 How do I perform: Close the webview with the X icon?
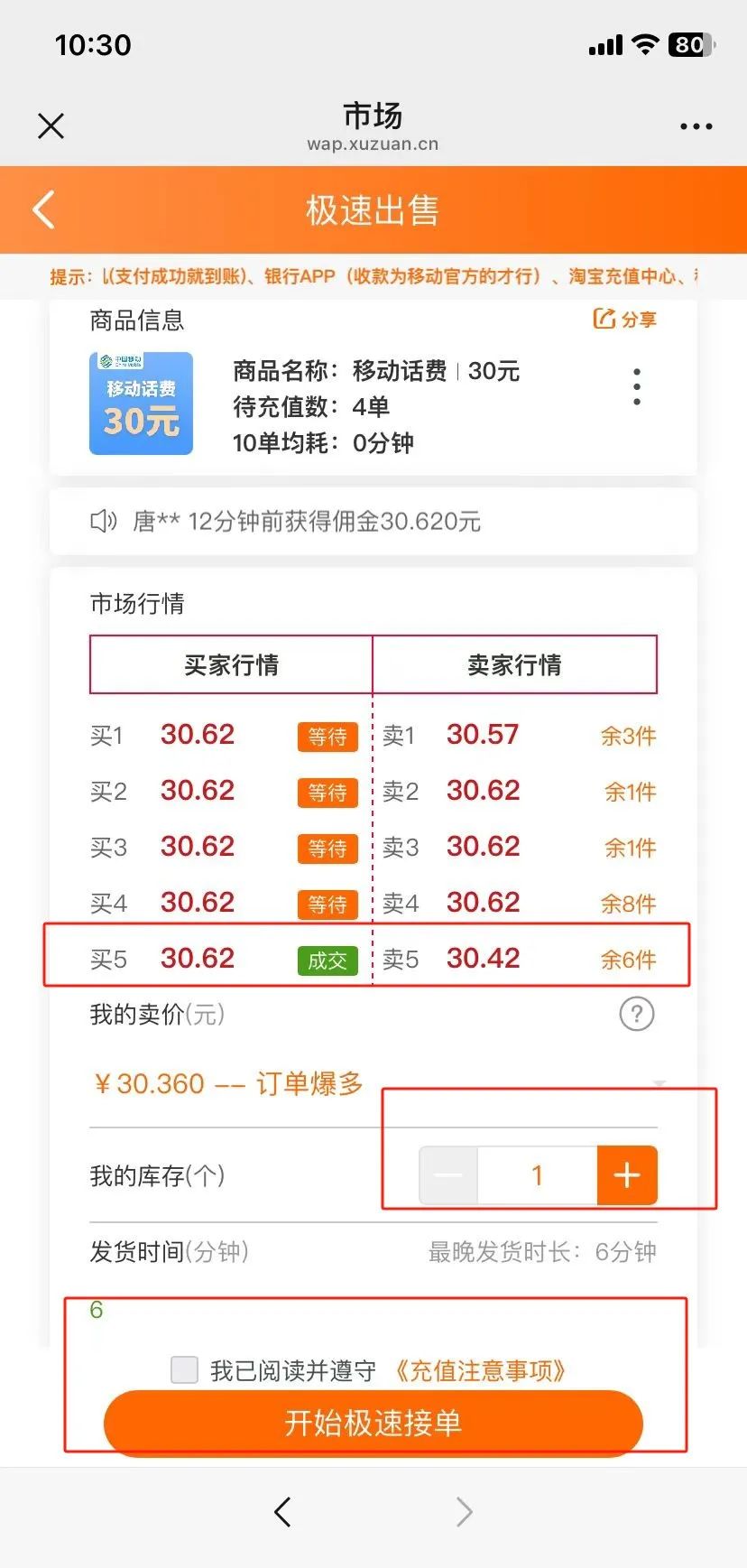pyautogui.click(x=51, y=125)
